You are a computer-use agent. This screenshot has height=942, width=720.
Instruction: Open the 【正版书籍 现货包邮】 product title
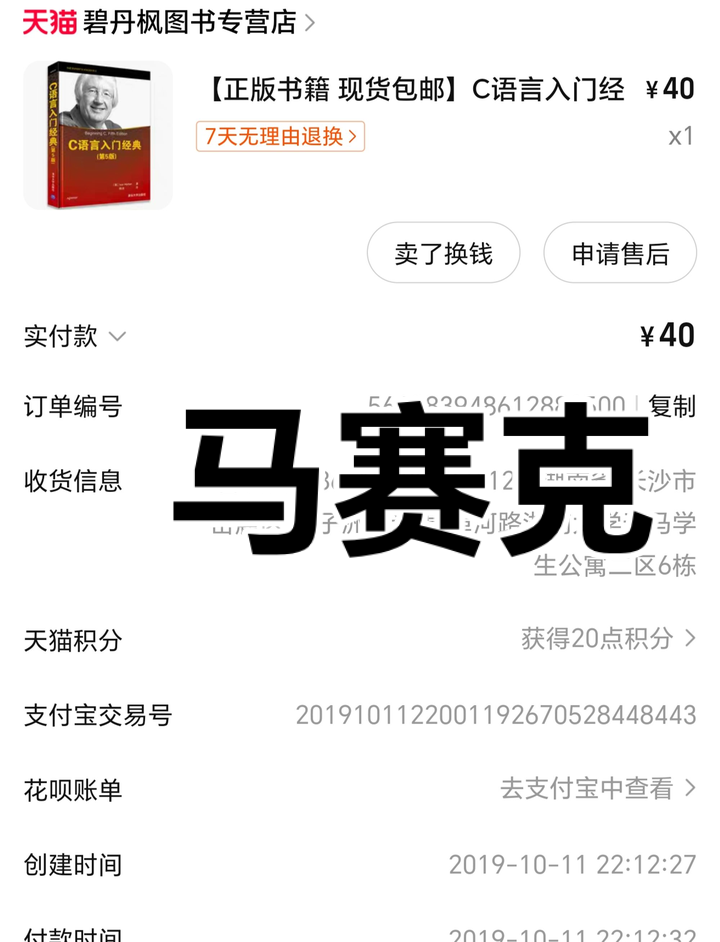pos(415,90)
